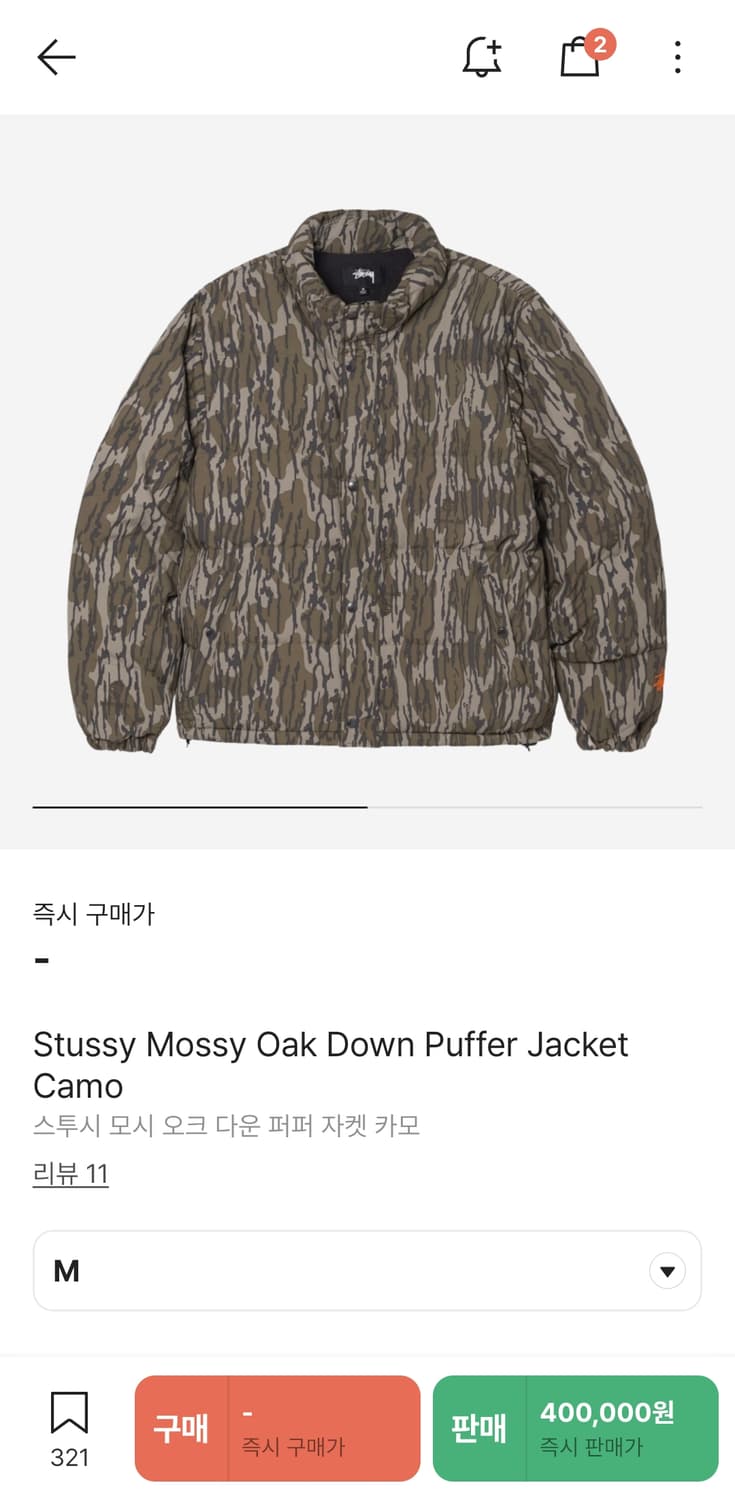Toggle the wishlist bookmark showing 321
735x1500 pixels.
coord(68,1427)
